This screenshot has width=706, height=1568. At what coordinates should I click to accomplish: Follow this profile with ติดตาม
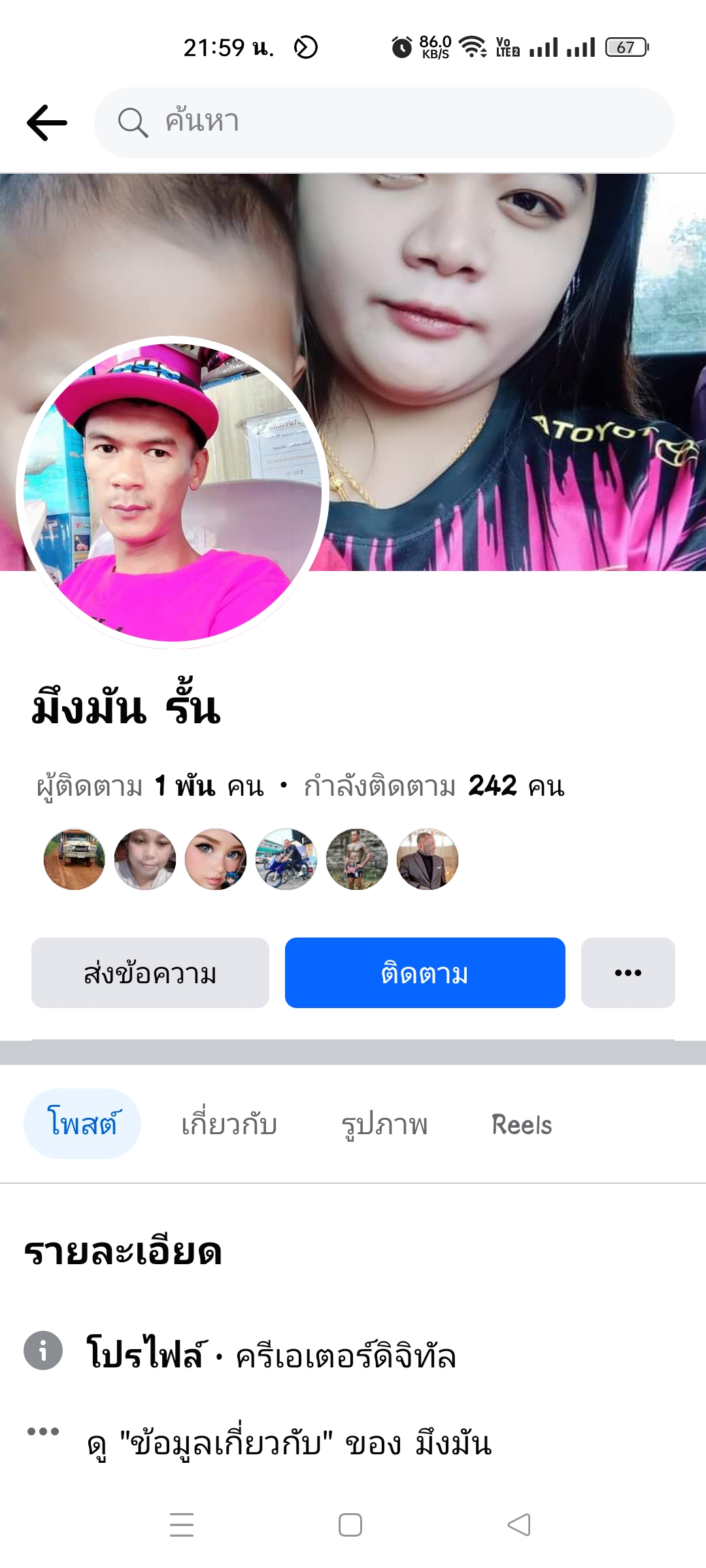pos(425,973)
